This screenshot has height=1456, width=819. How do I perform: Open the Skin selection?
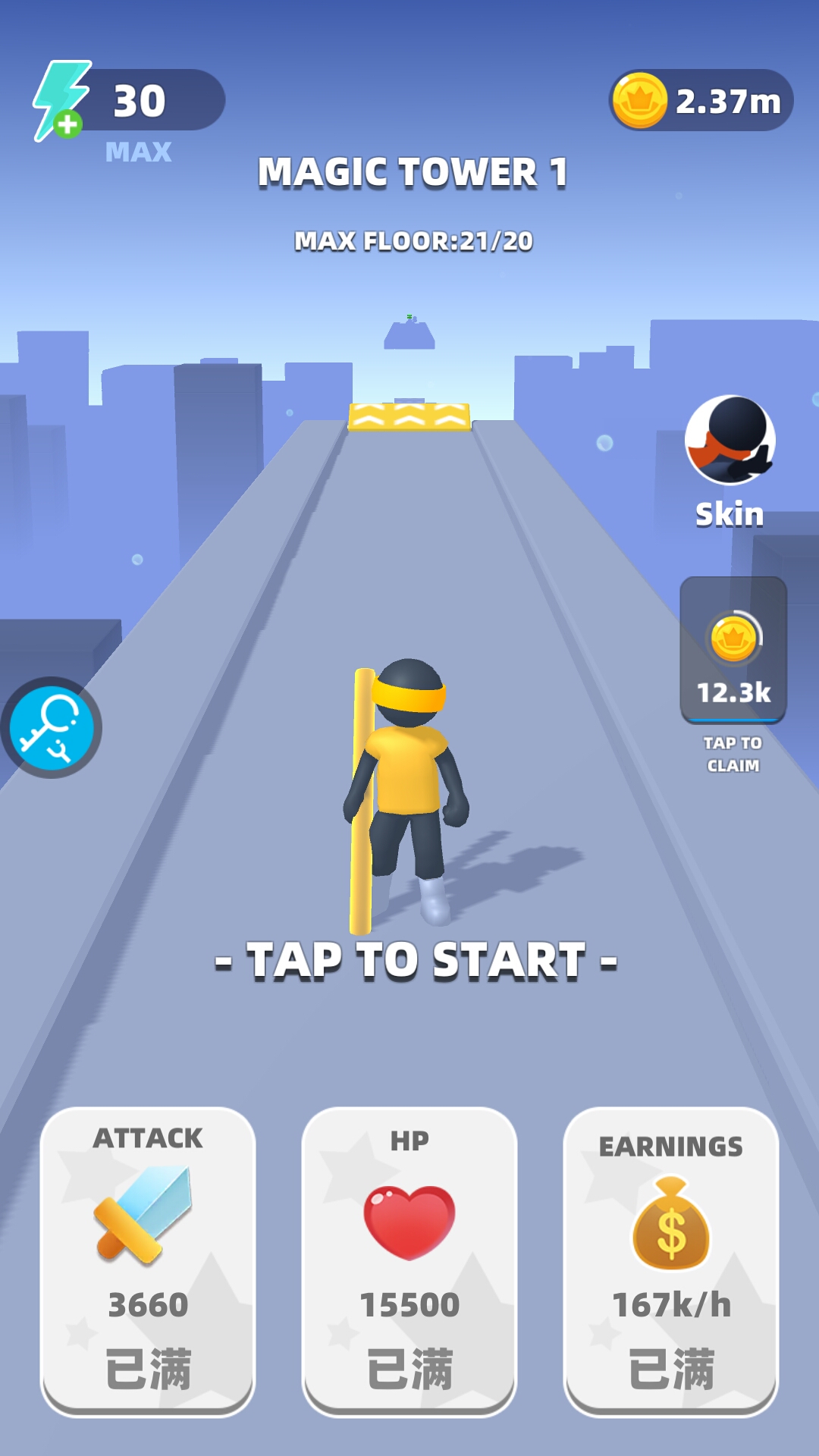[x=730, y=460]
